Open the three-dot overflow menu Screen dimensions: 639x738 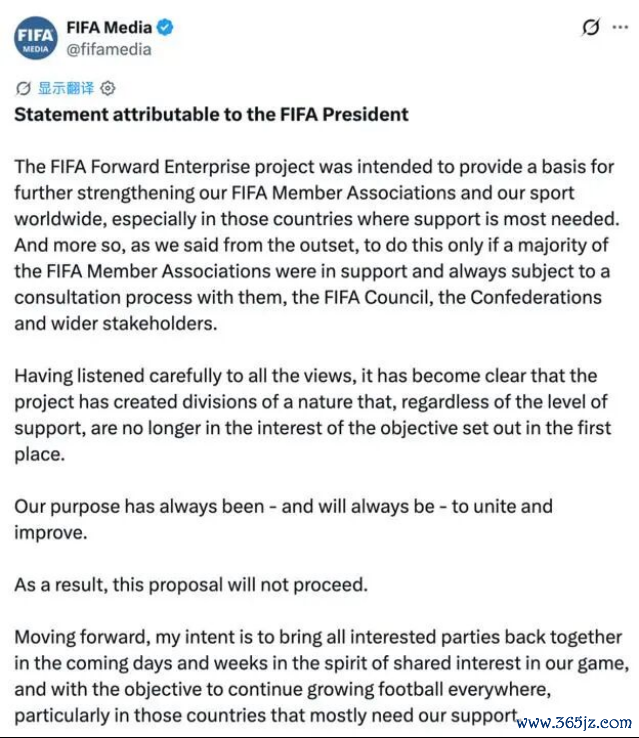(620, 27)
